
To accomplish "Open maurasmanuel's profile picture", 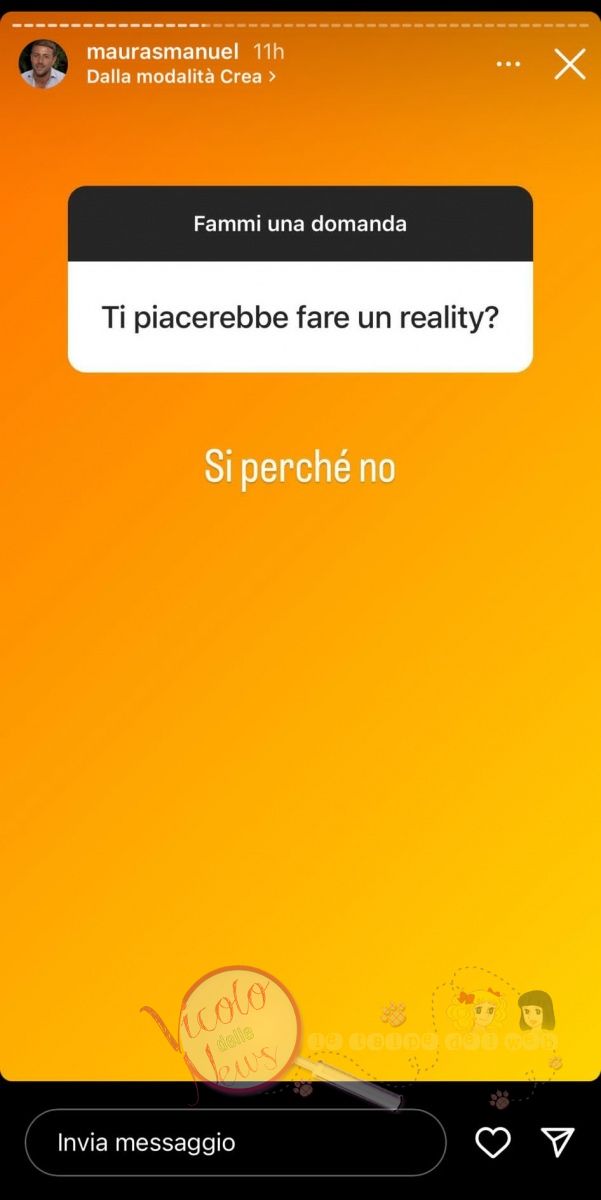I will click(43, 64).
